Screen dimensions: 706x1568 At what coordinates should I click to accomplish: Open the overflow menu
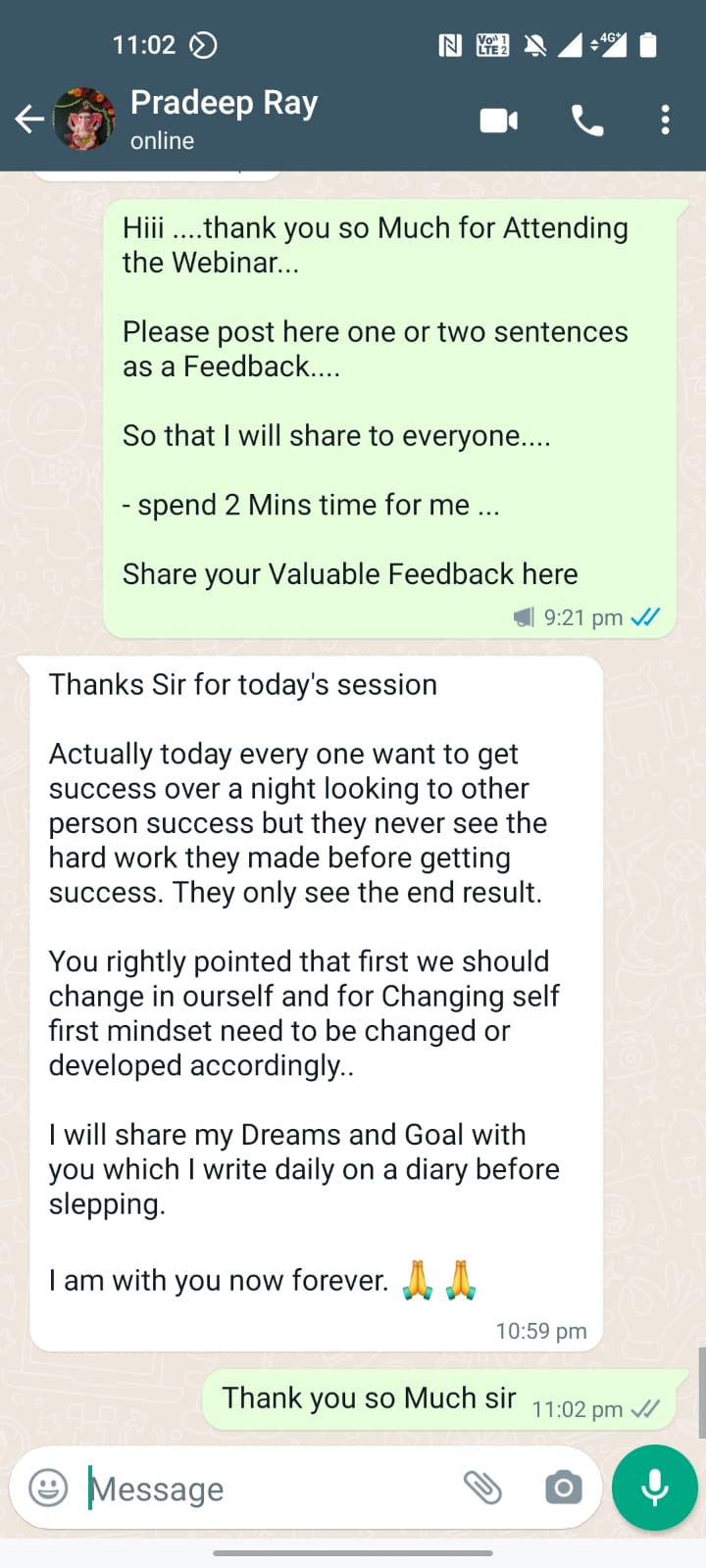(665, 120)
